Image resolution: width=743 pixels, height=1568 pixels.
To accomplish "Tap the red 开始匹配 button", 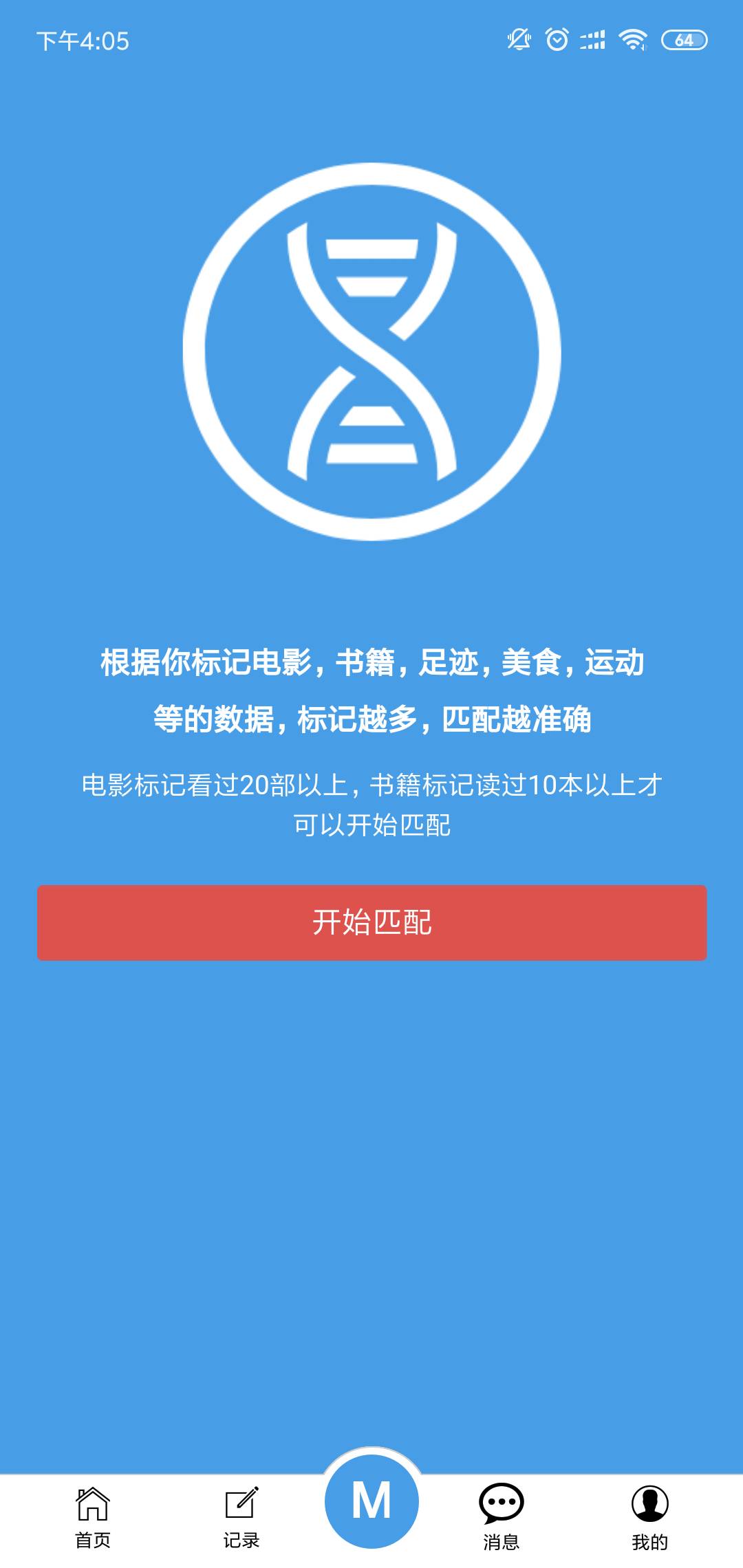I will [x=371, y=922].
